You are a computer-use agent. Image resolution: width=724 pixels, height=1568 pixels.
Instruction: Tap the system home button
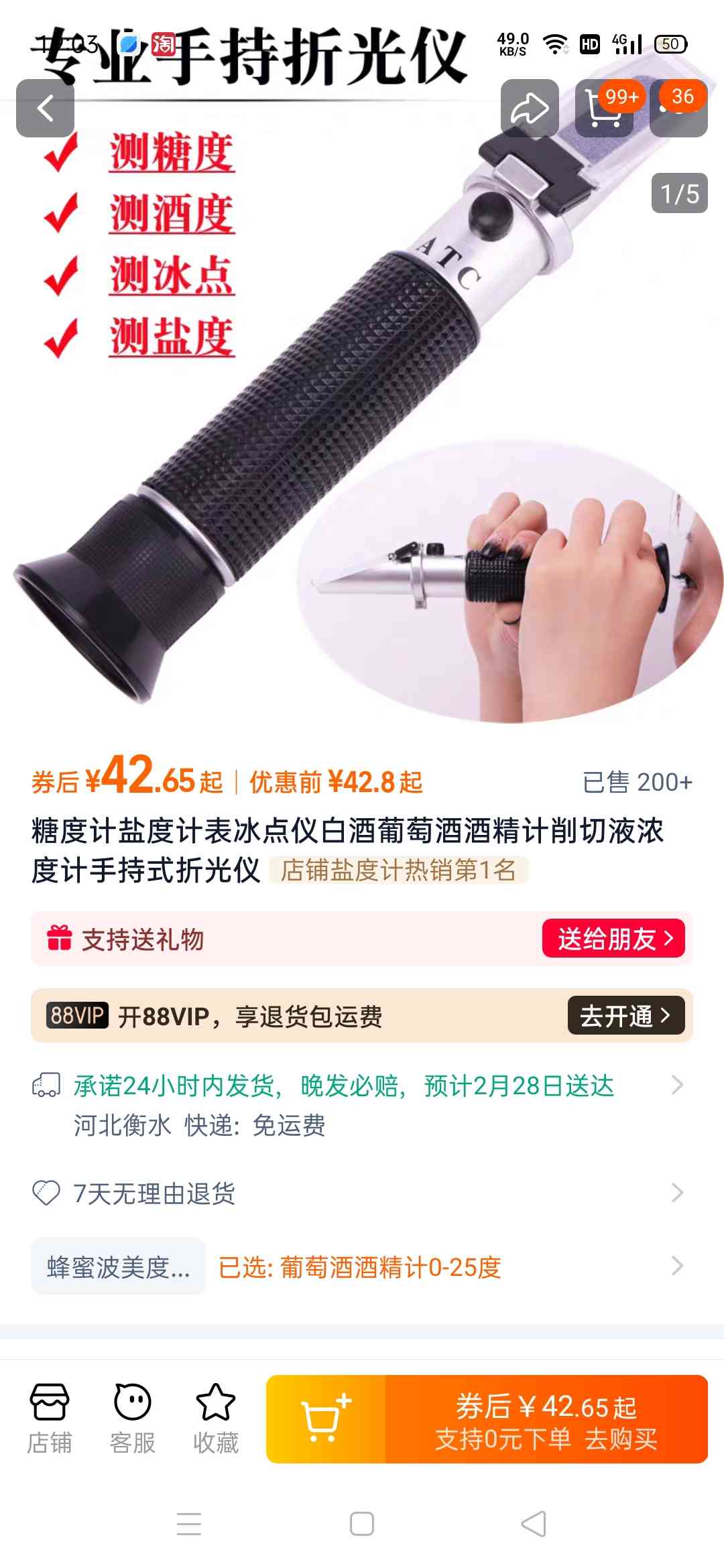[362, 1524]
